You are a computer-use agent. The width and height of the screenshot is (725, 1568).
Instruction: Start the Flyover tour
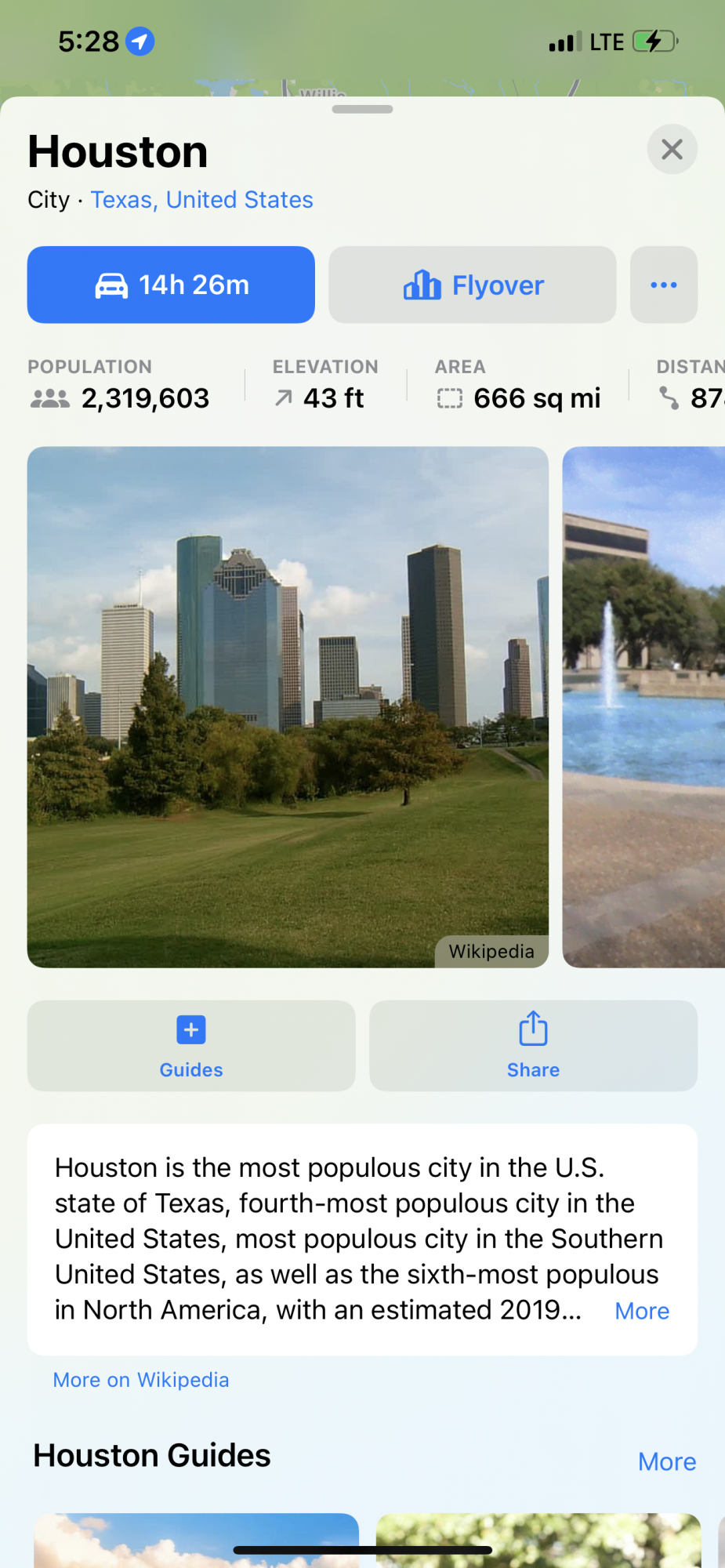coord(472,285)
